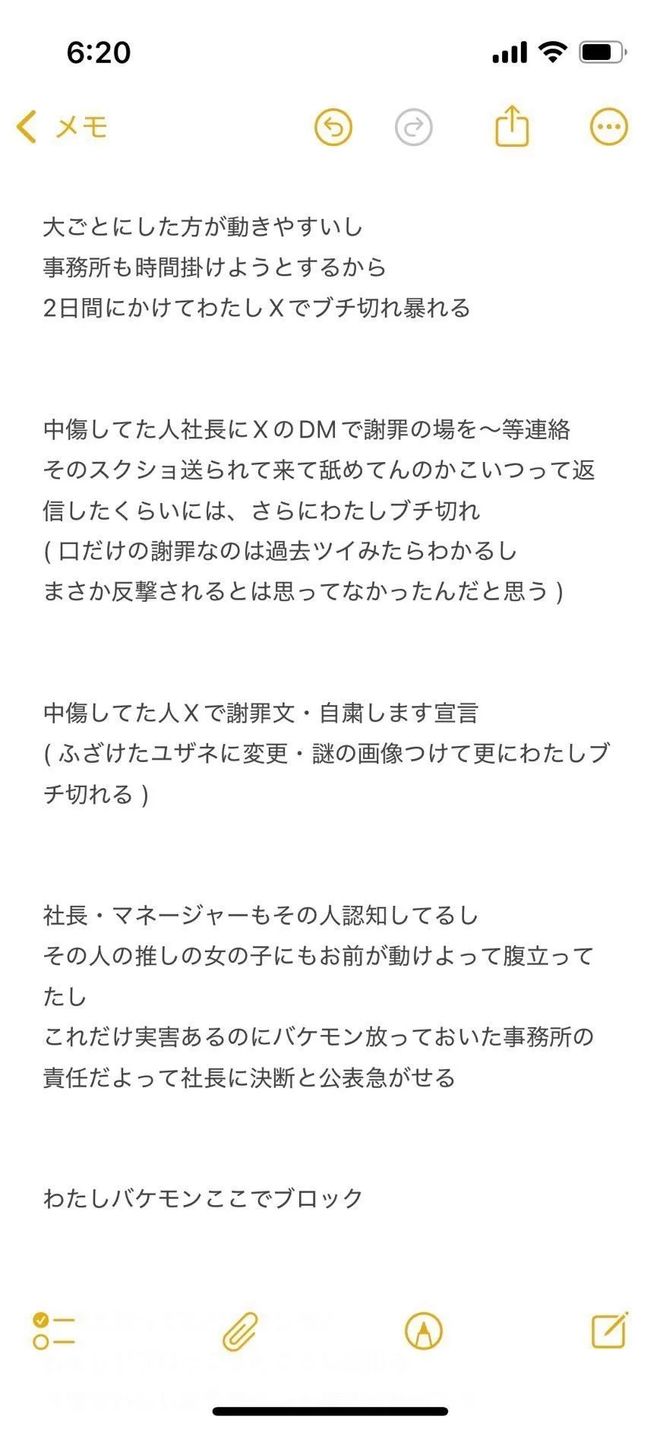
Task: Go back to the メモ list
Action: (62, 127)
